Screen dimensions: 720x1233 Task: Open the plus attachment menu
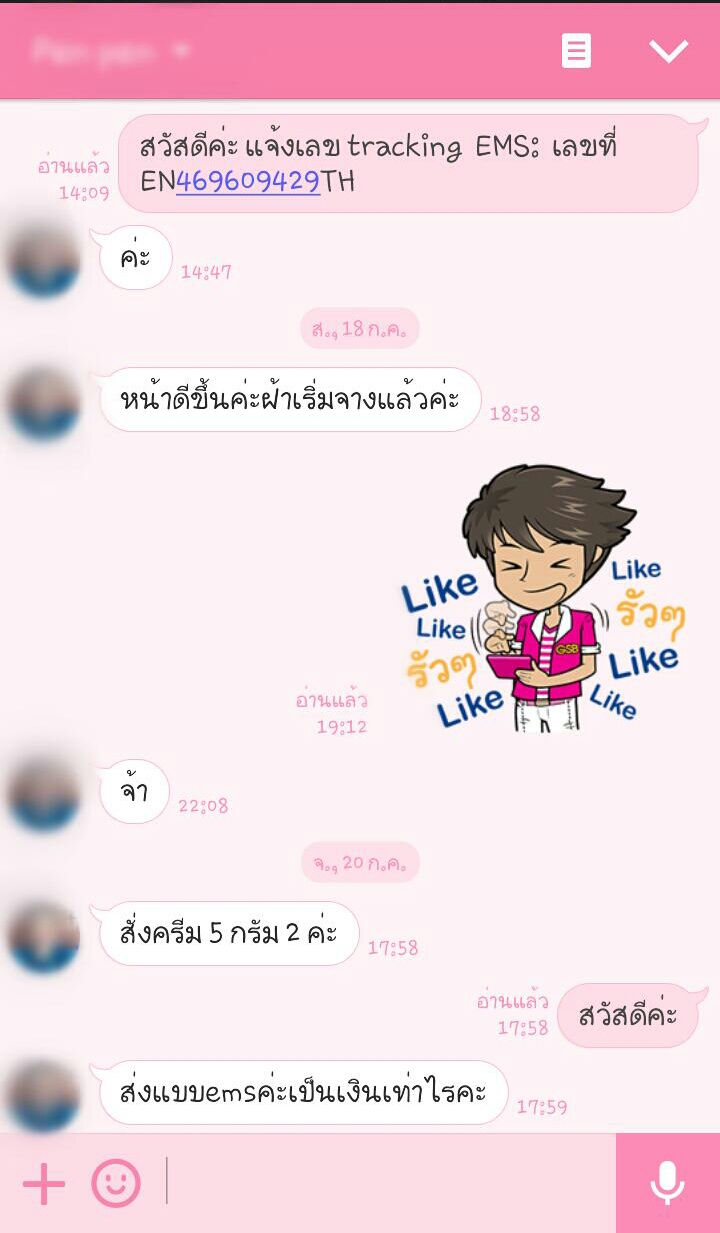(43, 1184)
